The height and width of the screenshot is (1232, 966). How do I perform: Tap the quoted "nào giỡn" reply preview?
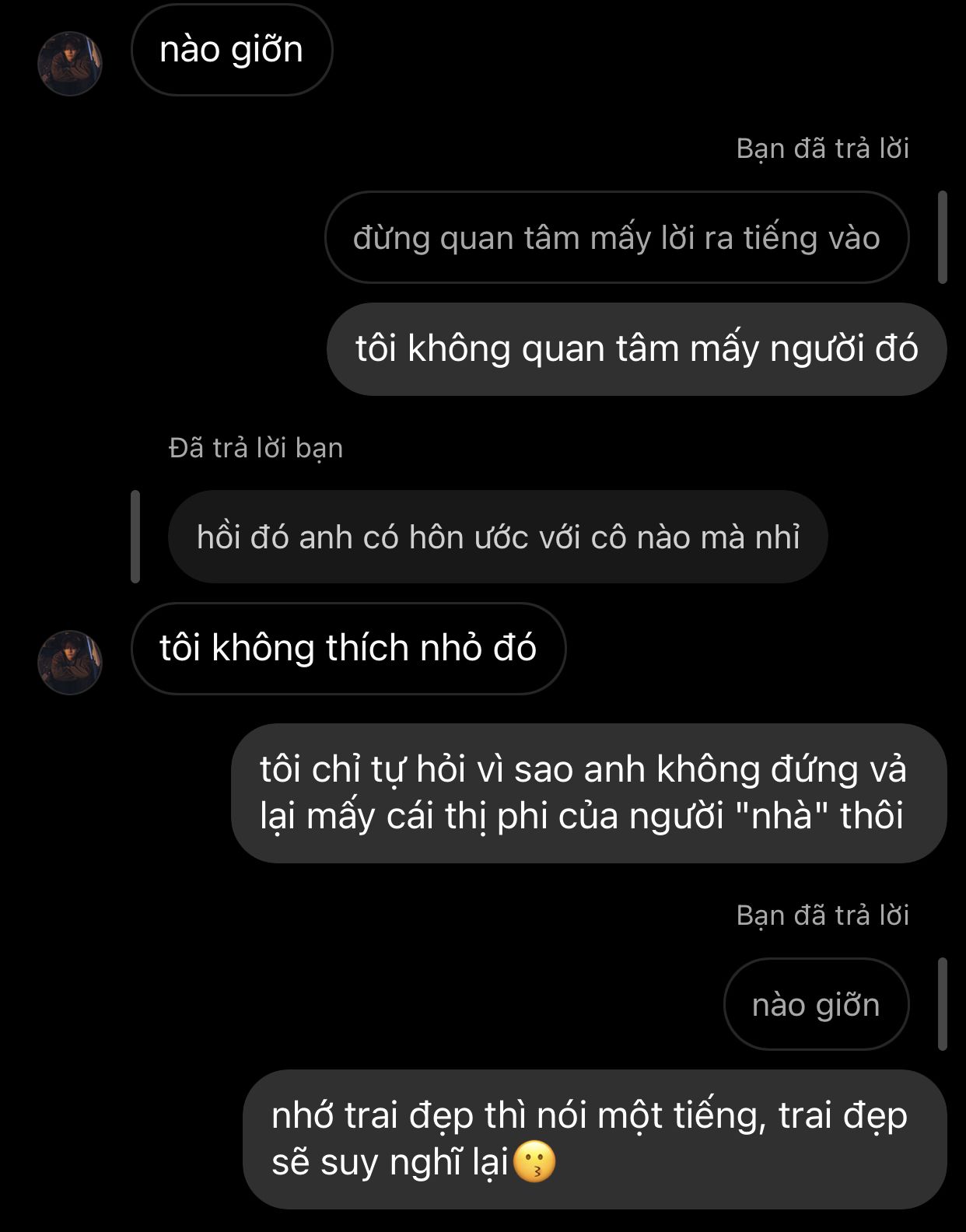[x=816, y=1005]
